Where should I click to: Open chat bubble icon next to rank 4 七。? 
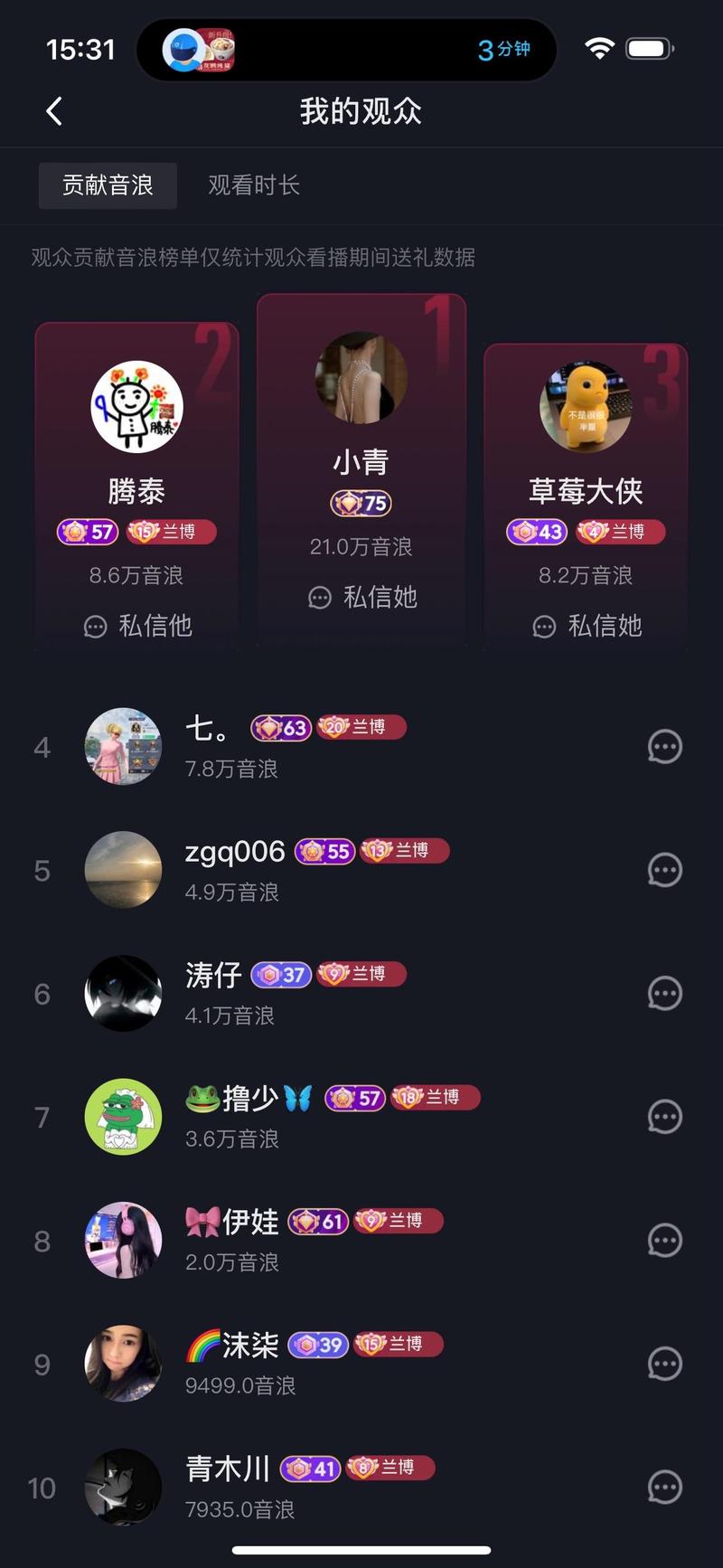pos(665,746)
